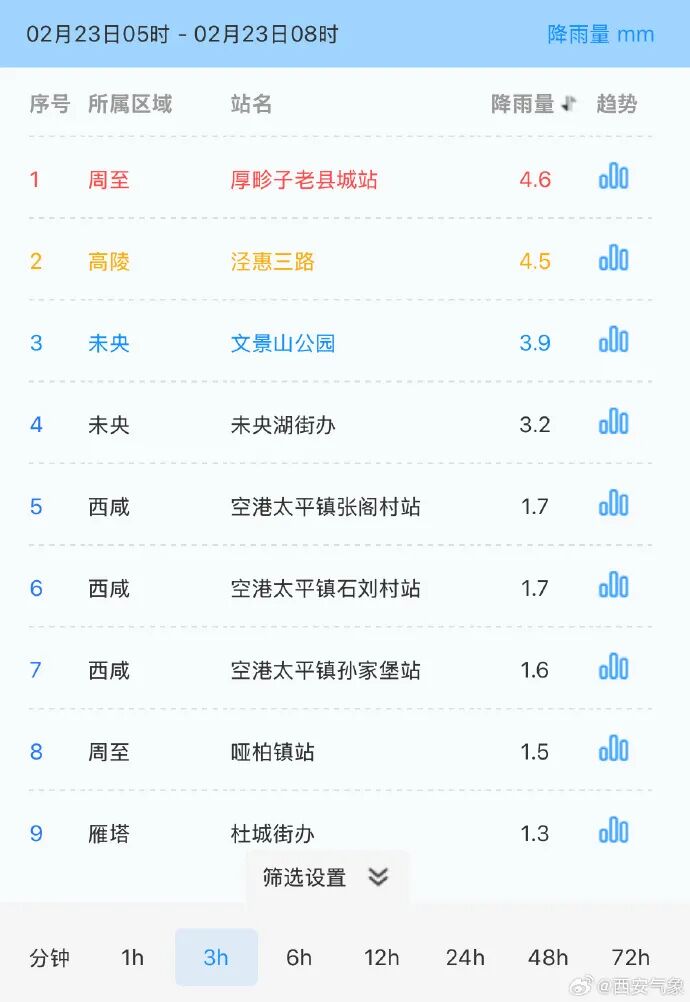Select the 1h rainfall period
The height and width of the screenshot is (1002, 690).
click(132, 957)
